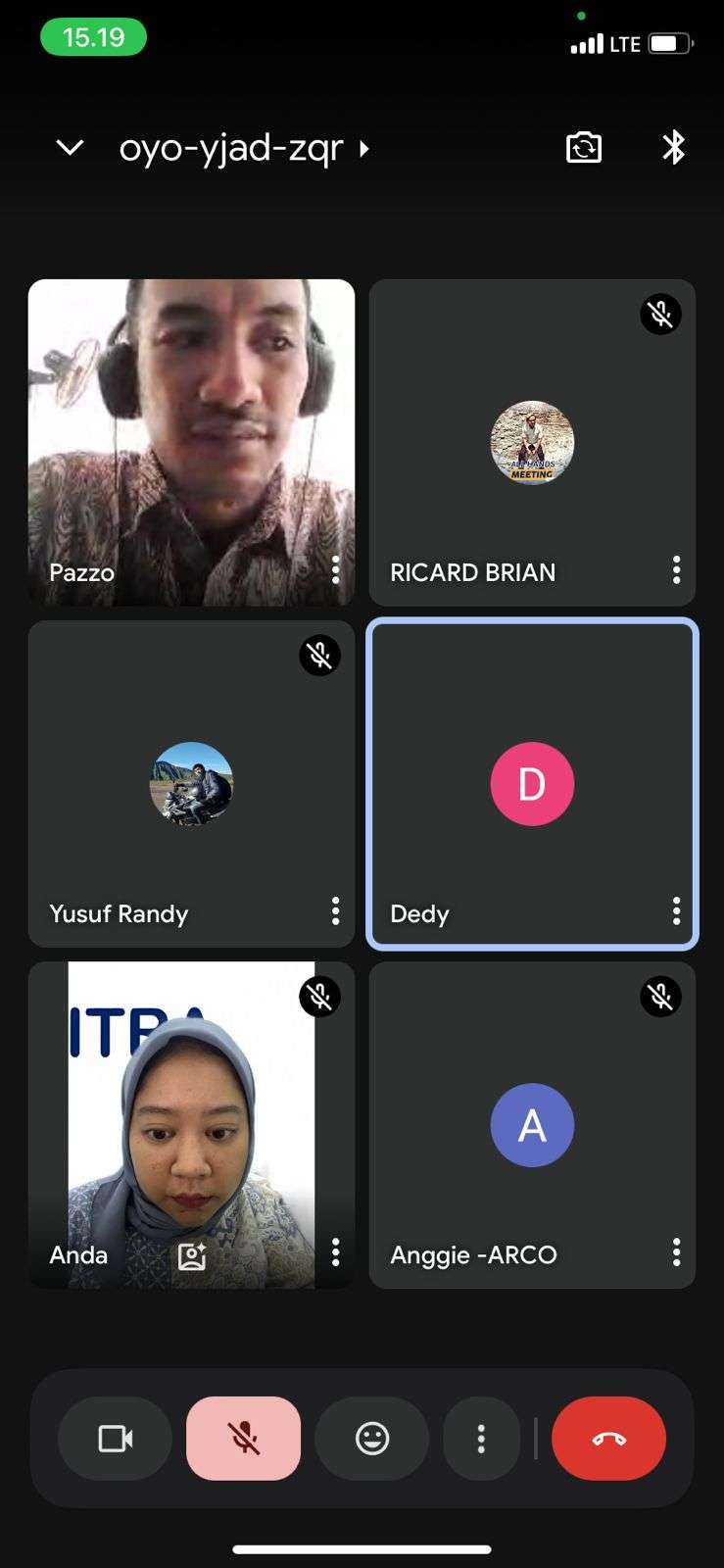Open background effects on Anda's tile
Screen dimensions: 724x1568
tap(192, 1255)
